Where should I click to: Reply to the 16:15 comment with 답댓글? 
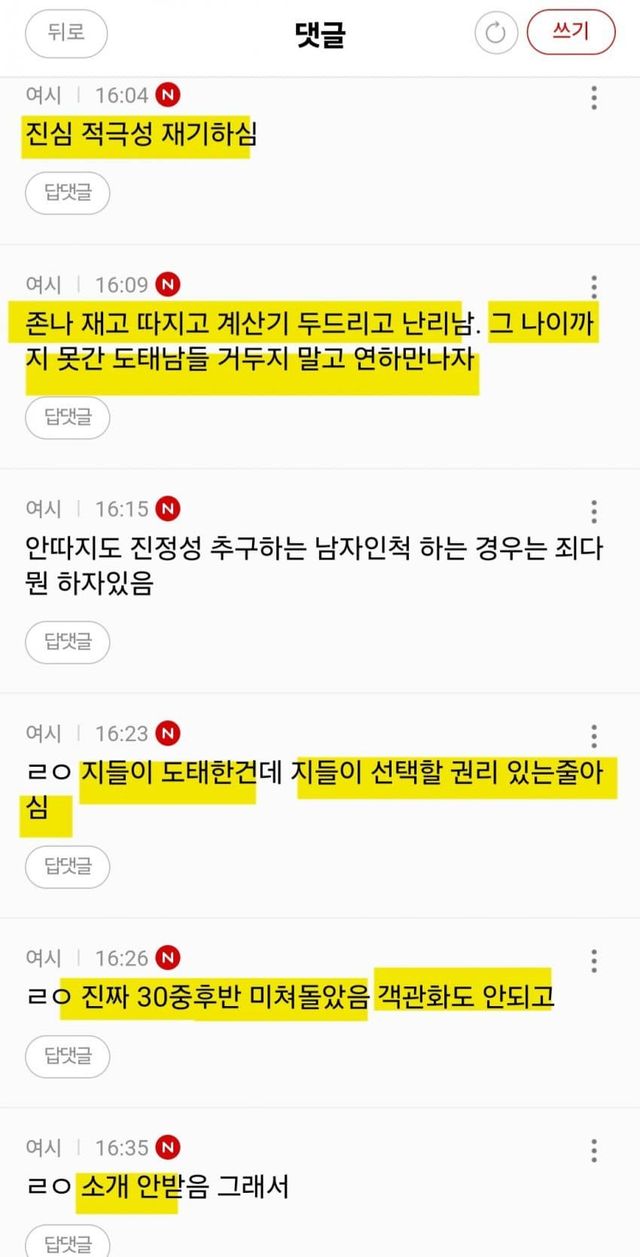(x=67, y=642)
